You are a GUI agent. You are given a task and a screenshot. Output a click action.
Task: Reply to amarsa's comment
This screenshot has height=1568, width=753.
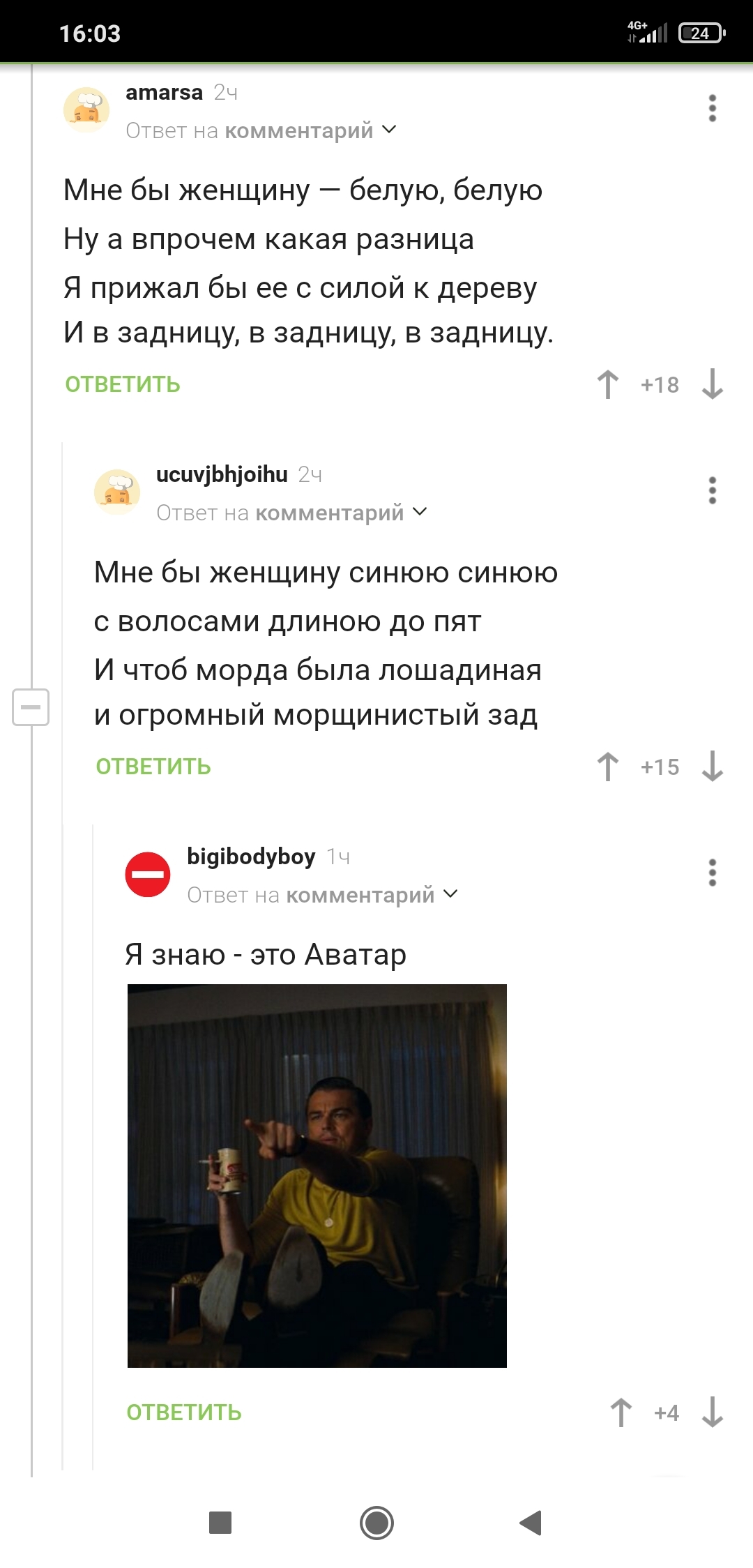[123, 384]
